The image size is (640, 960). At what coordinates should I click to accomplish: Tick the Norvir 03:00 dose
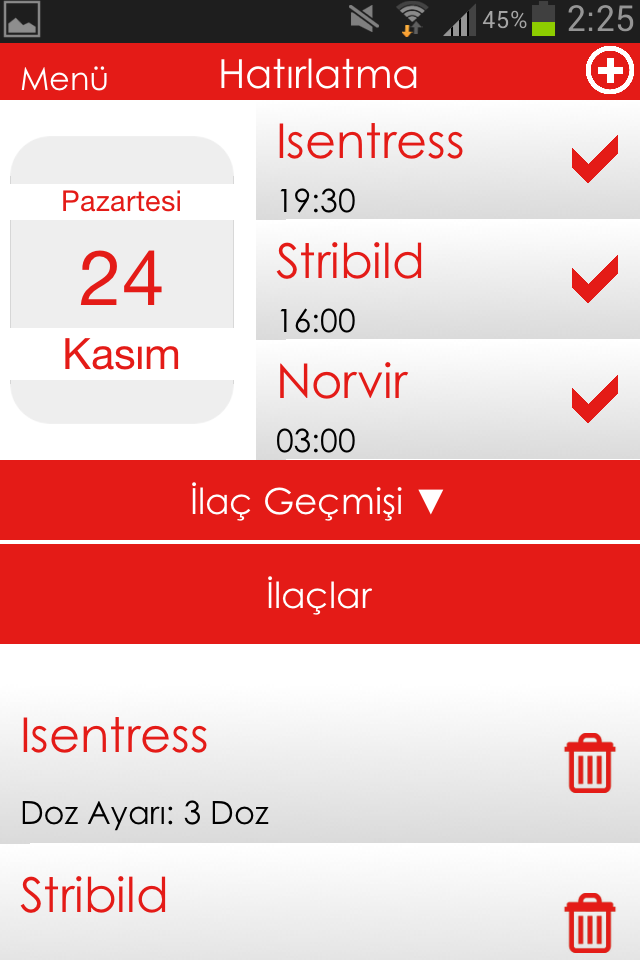click(x=594, y=403)
